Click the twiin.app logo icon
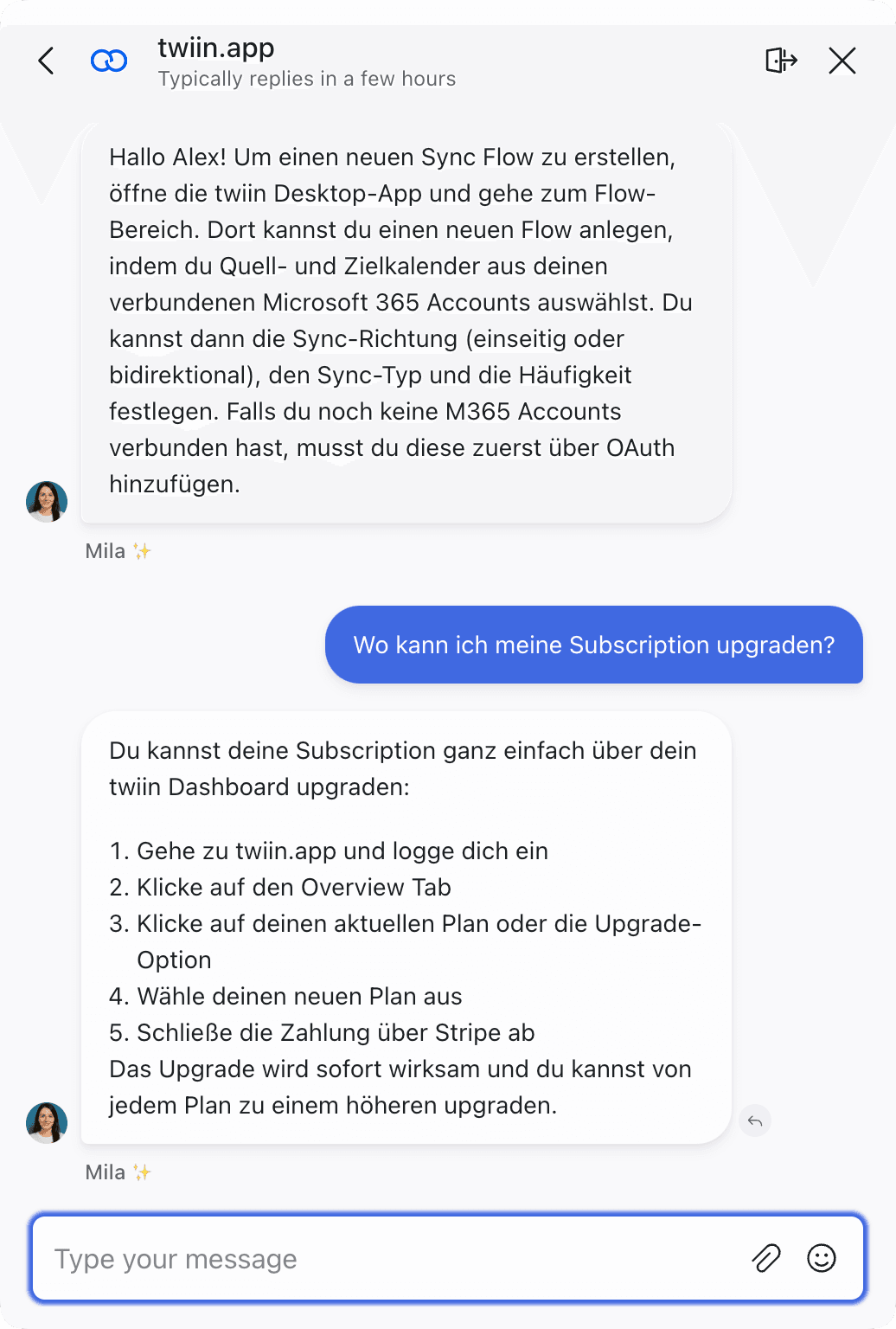 pyautogui.click(x=108, y=61)
